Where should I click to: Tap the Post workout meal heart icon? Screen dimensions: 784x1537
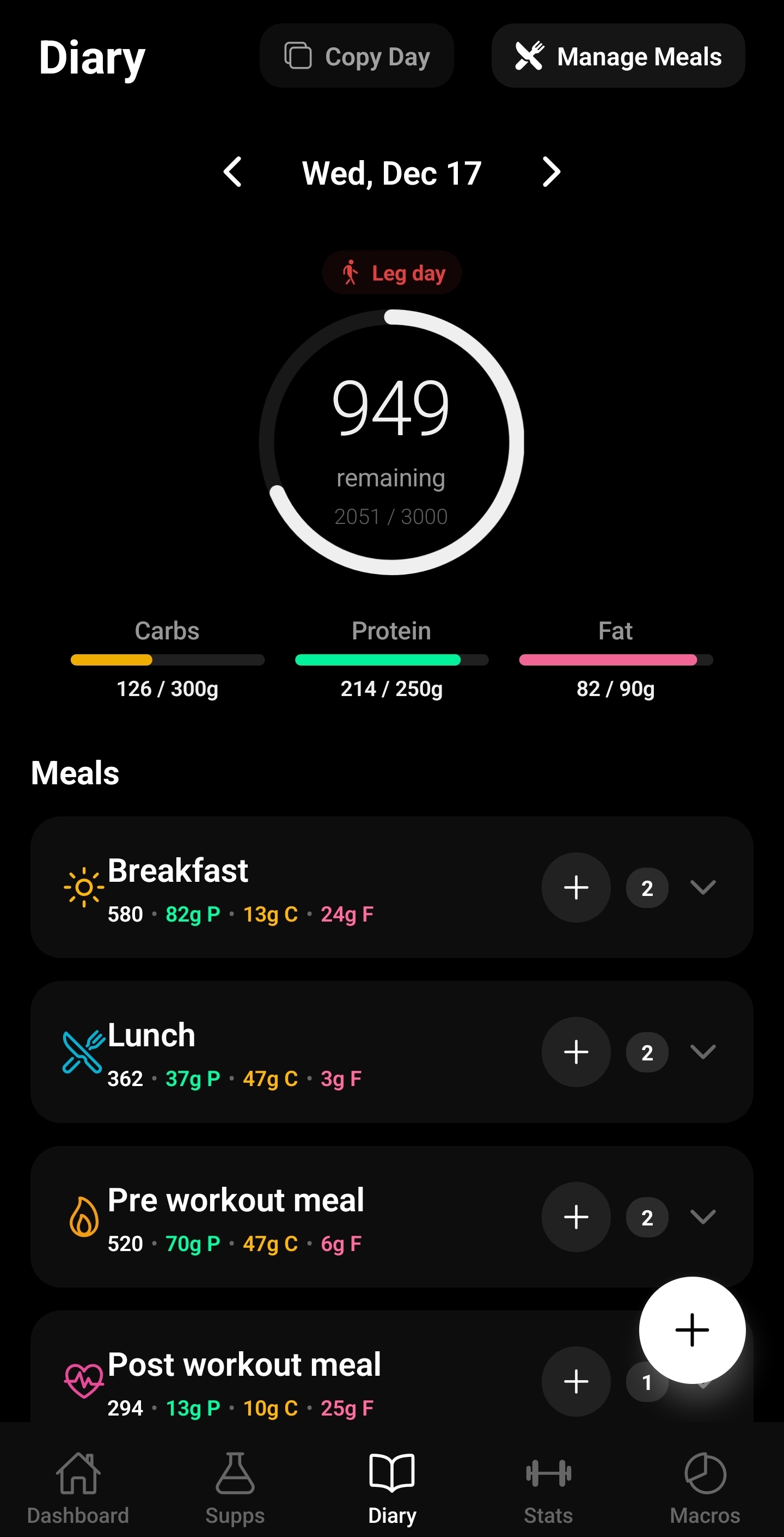[83, 1381]
